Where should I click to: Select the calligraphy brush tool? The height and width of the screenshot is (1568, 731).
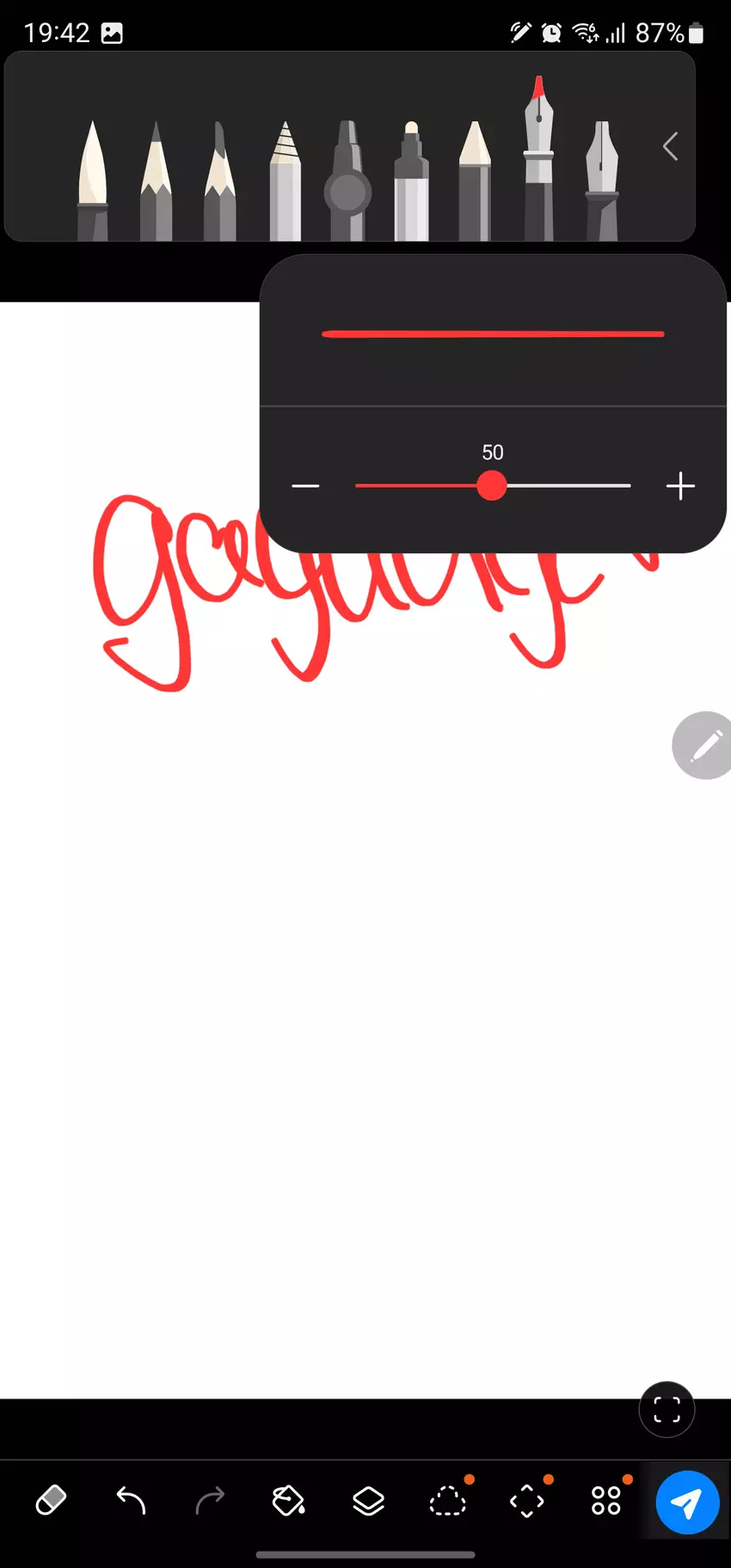pos(93,182)
